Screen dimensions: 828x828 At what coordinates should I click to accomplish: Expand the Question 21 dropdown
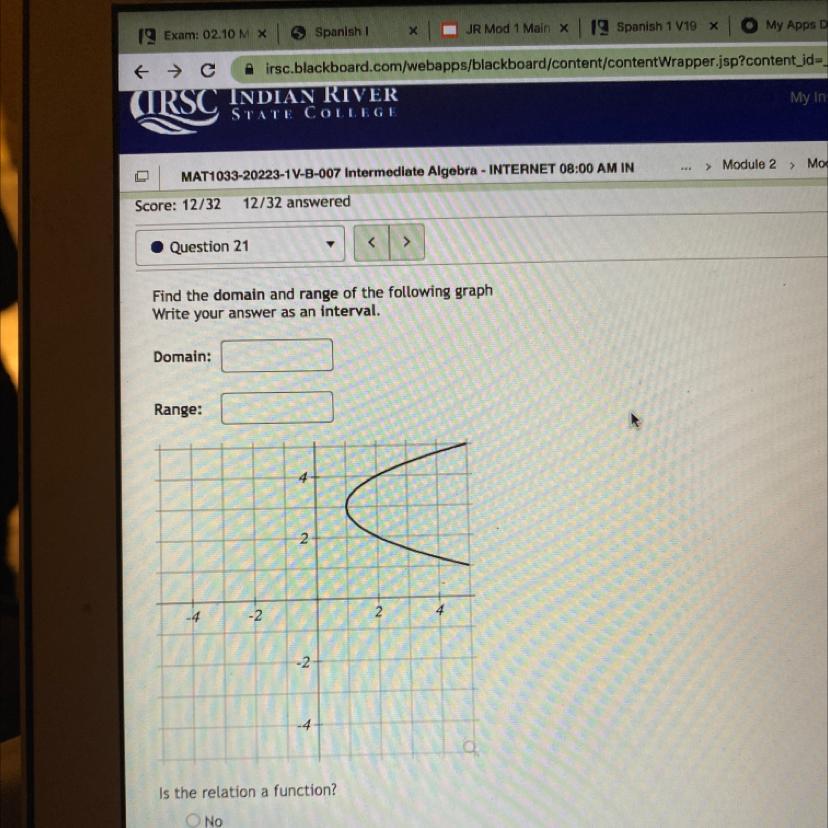[x=330, y=245]
